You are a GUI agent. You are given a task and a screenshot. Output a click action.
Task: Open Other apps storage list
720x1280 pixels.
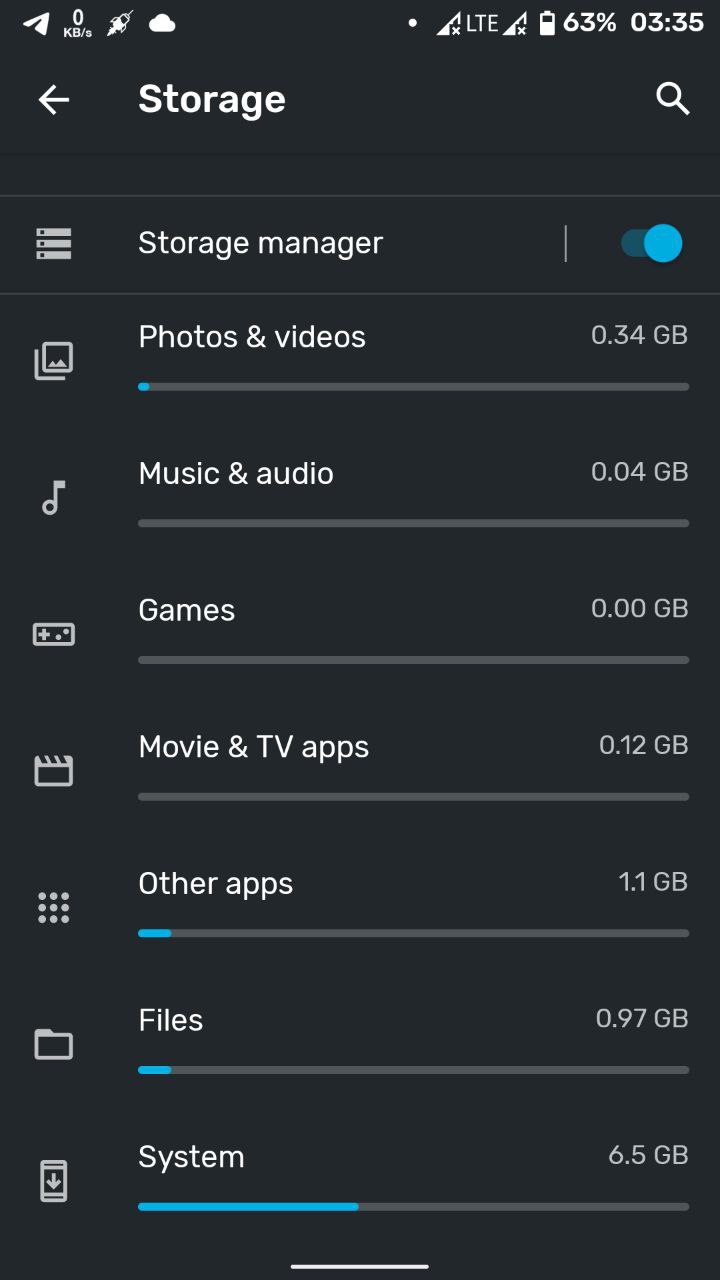360,907
